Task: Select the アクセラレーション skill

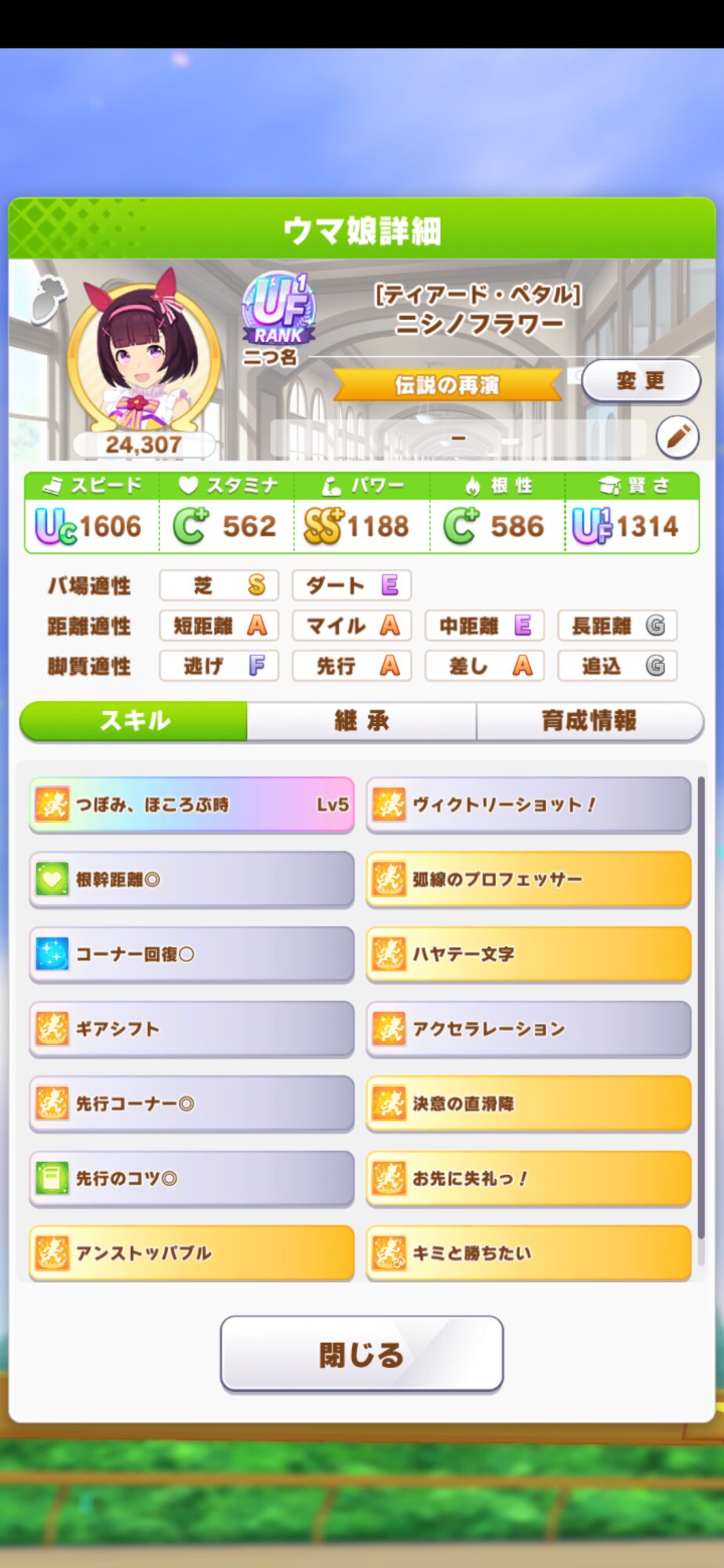Action: pyautogui.click(x=529, y=1029)
